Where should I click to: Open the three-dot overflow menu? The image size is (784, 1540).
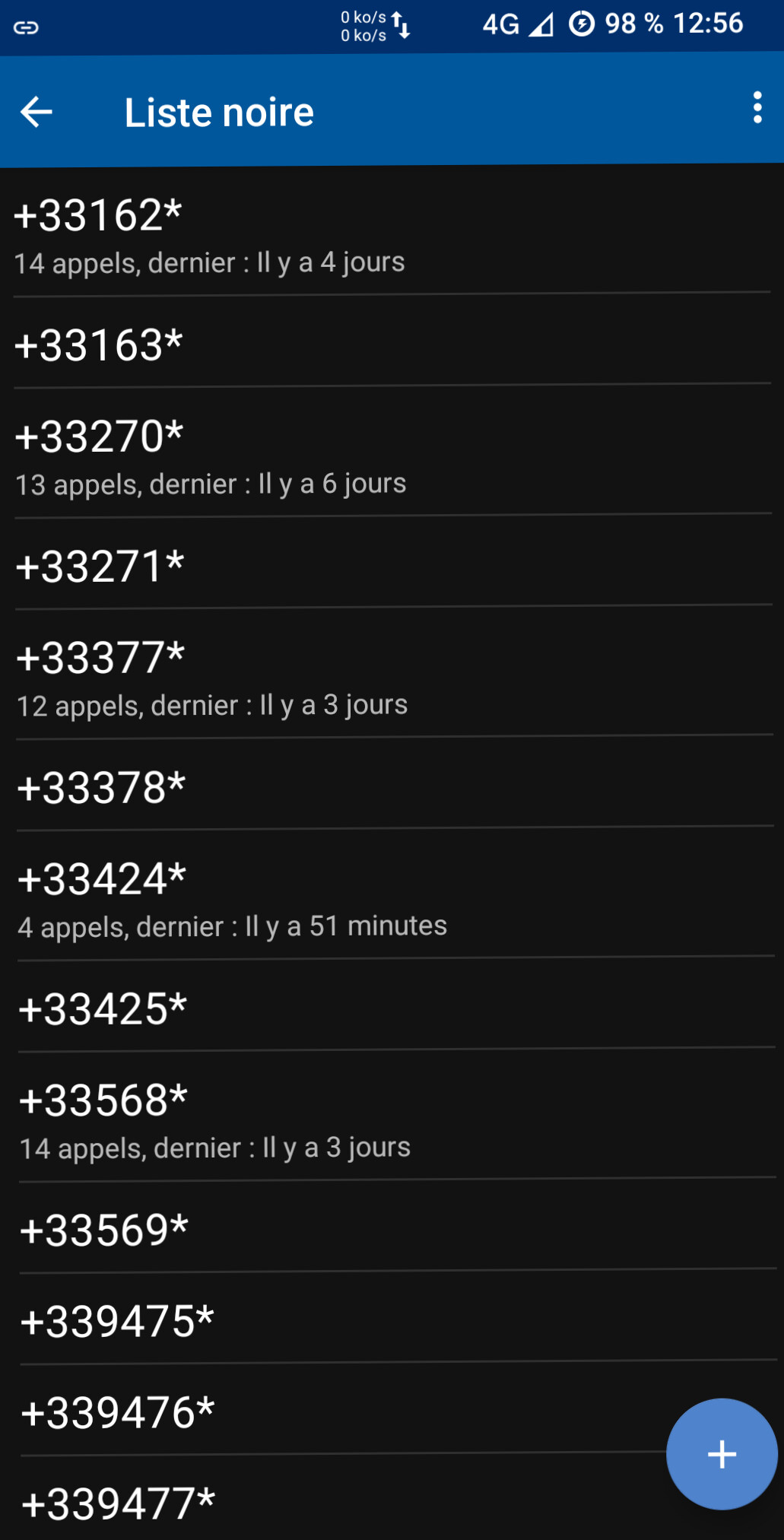click(x=757, y=108)
